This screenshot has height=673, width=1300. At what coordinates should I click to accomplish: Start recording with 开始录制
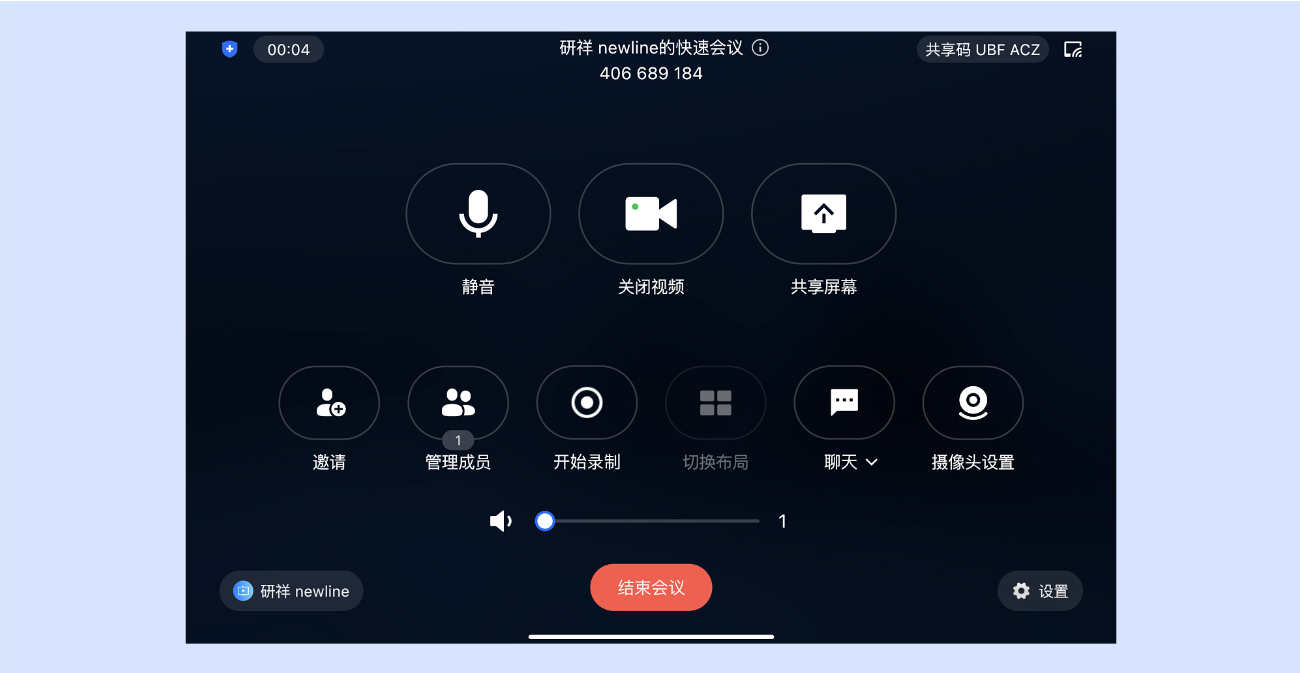coord(587,403)
